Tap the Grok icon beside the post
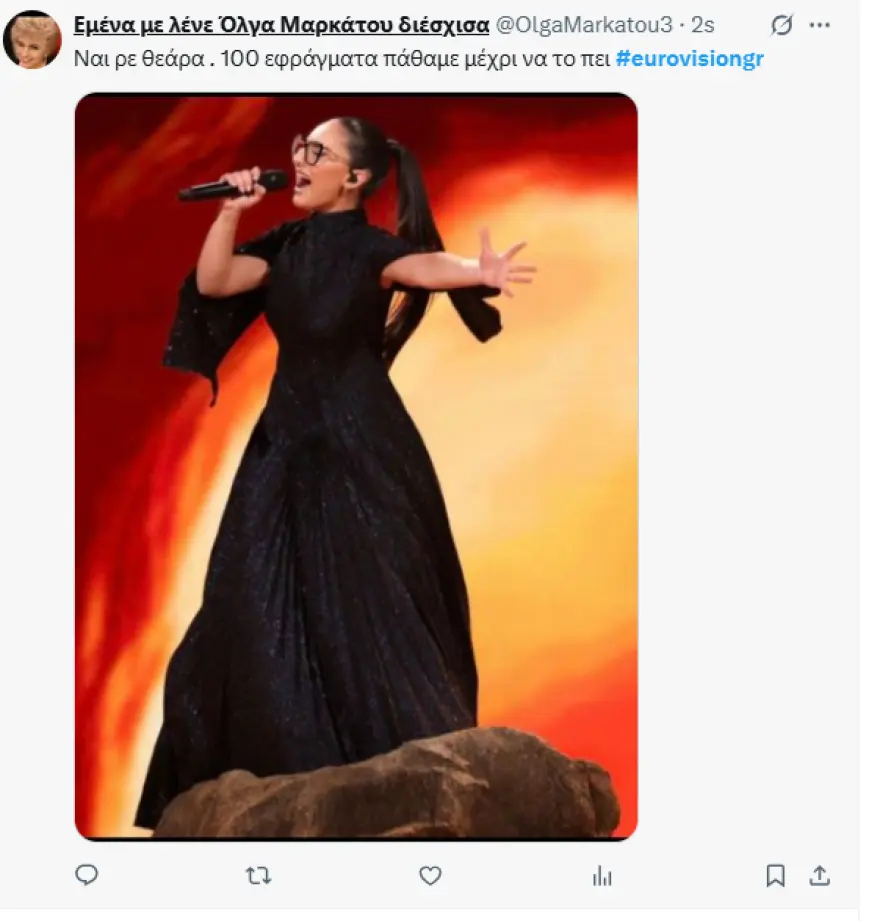 click(782, 26)
